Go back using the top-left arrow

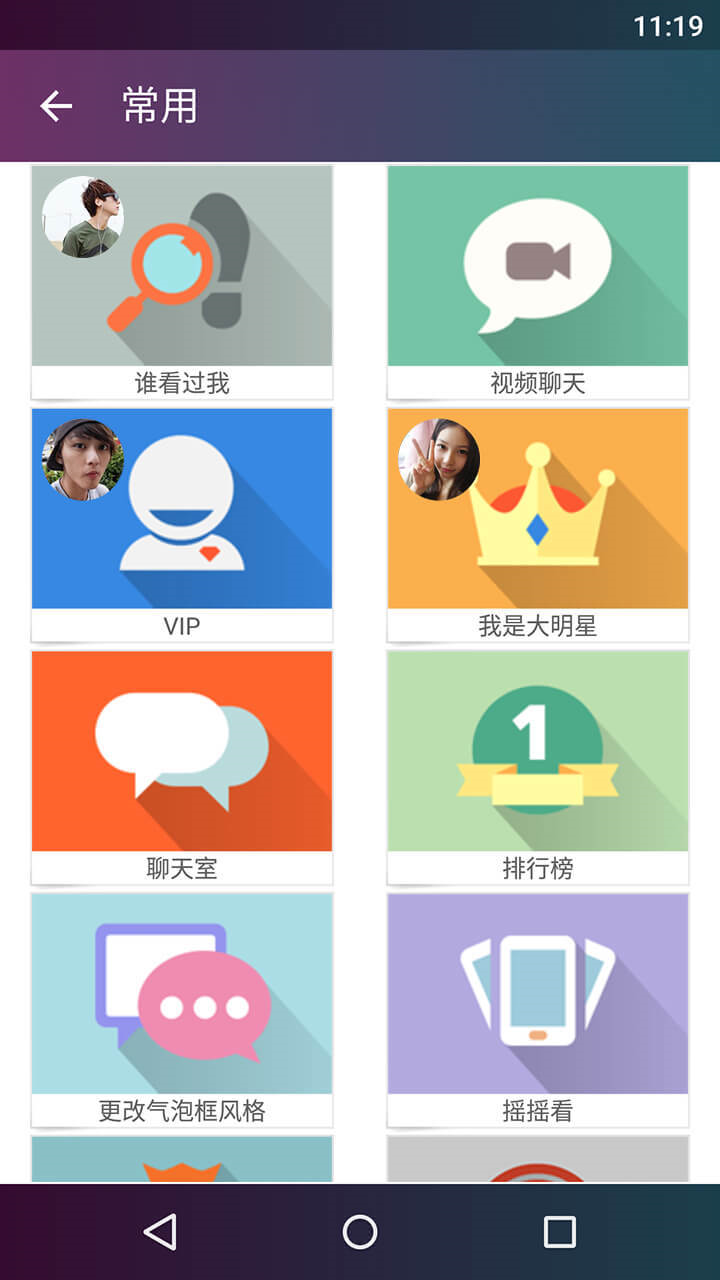[x=56, y=106]
